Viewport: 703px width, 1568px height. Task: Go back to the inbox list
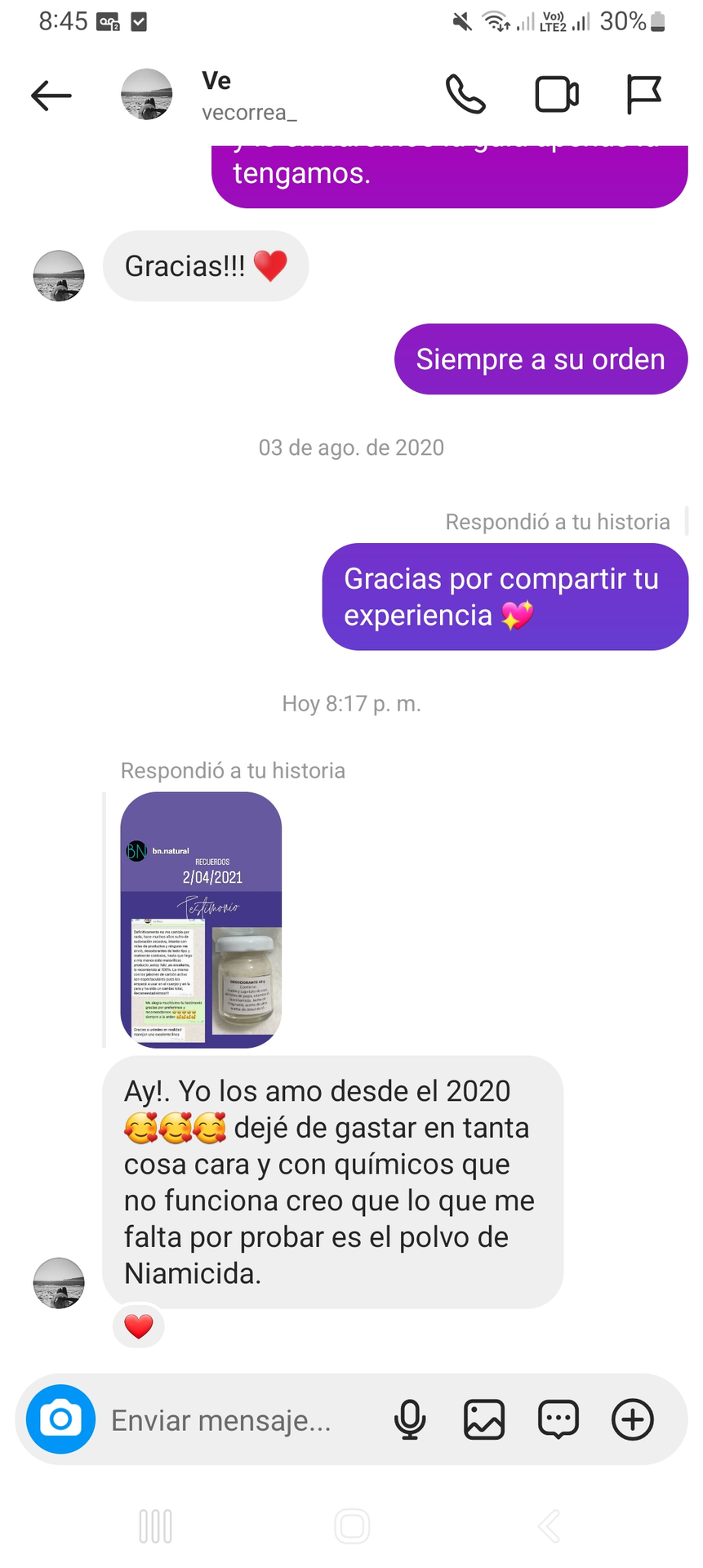coord(51,96)
